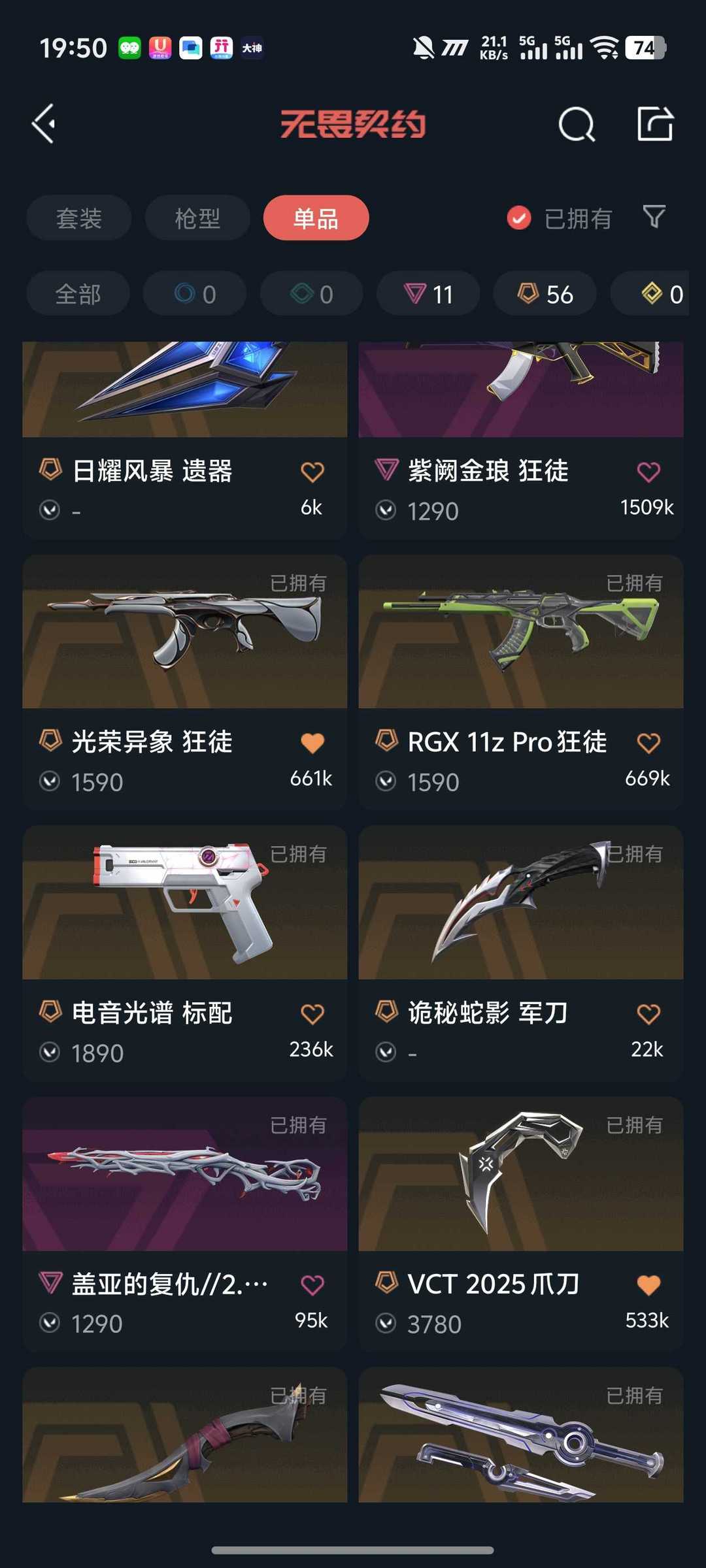Switch to the 枪型 tab
Screen dimensions: 706x1568
(x=197, y=218)
